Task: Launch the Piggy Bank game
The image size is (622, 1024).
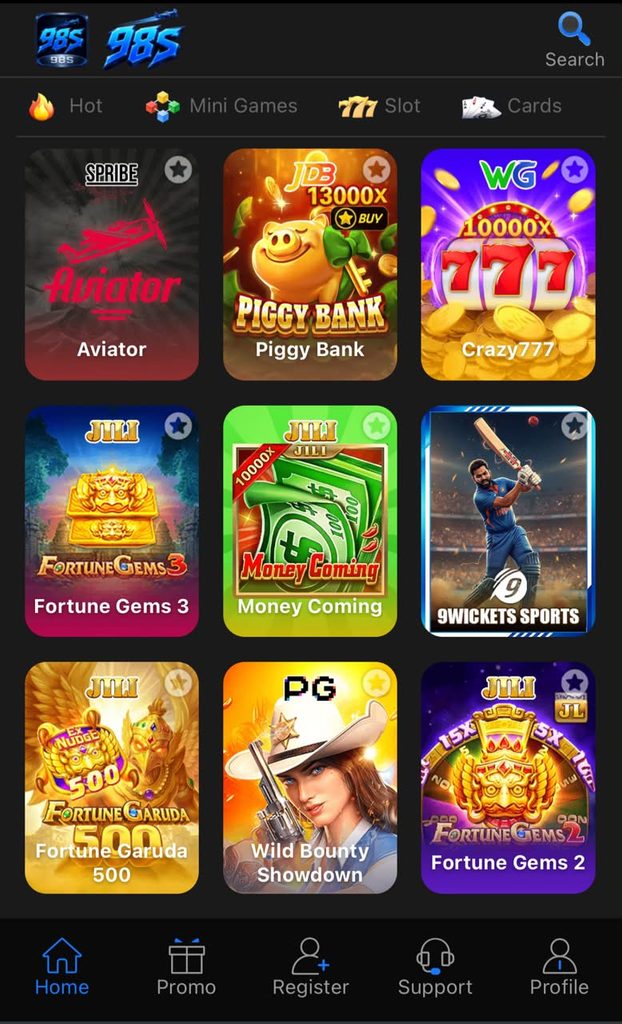Action: (x=310, y=264)
